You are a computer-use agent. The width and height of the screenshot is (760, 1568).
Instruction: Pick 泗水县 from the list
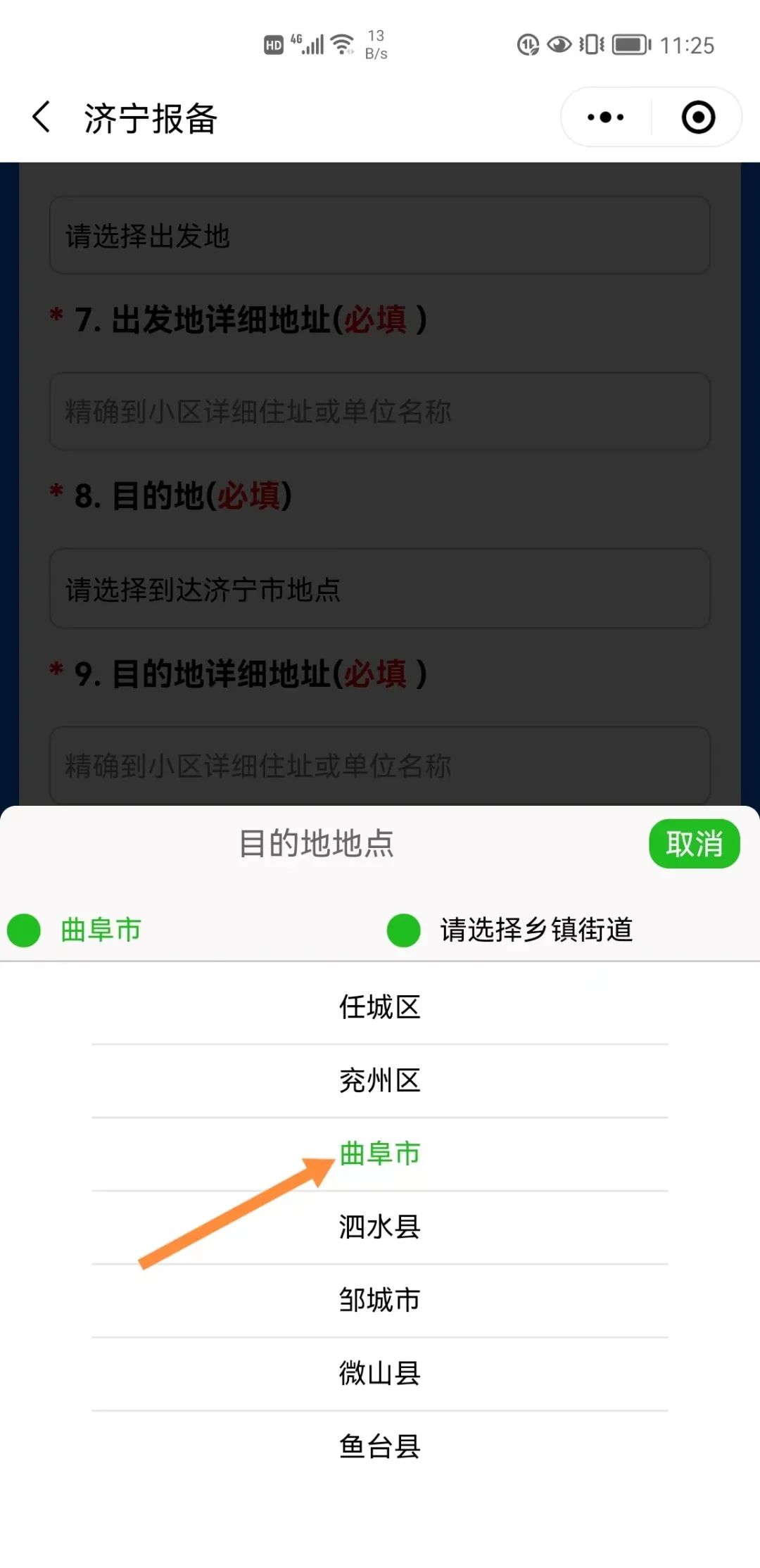click(x=379, y=1227)
